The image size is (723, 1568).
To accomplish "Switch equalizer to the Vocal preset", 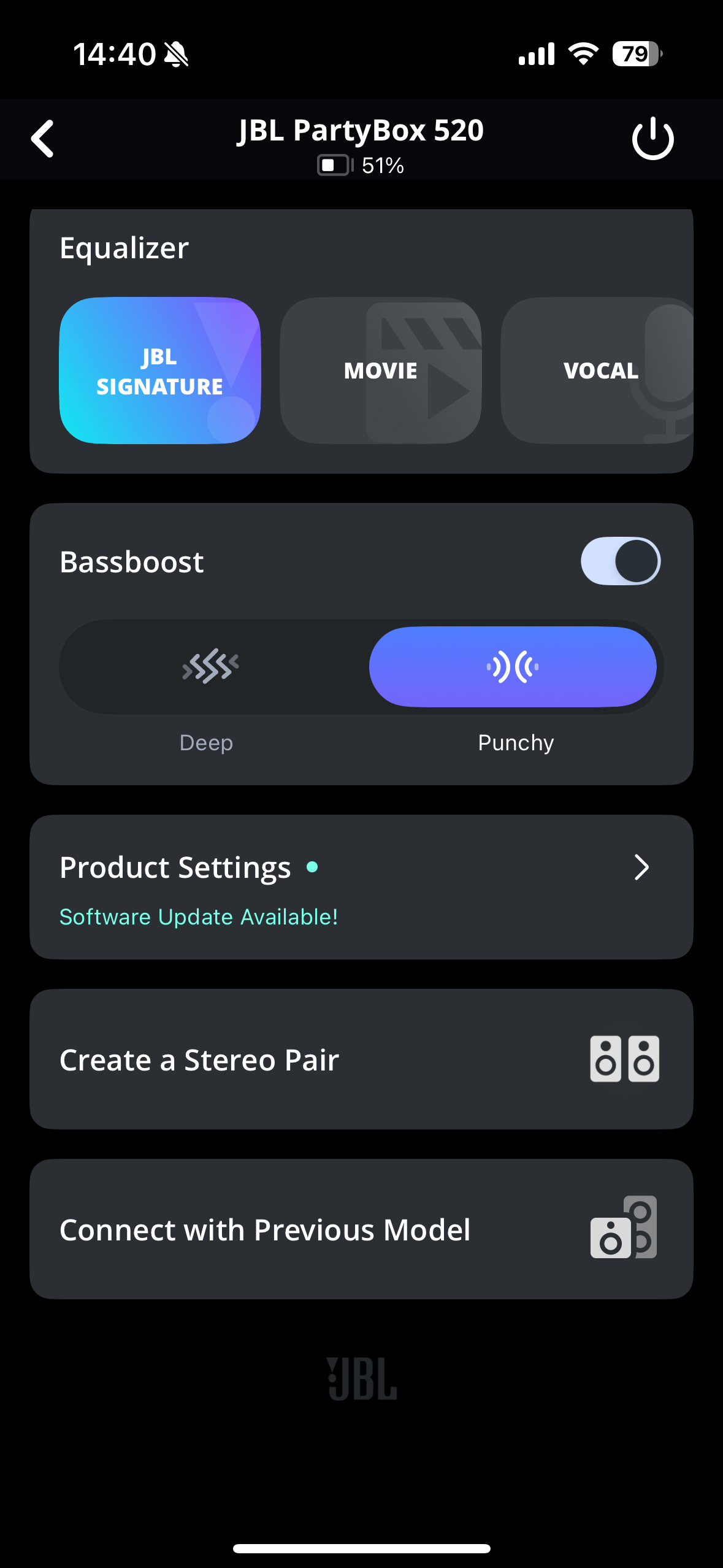I will coord(598,371).
